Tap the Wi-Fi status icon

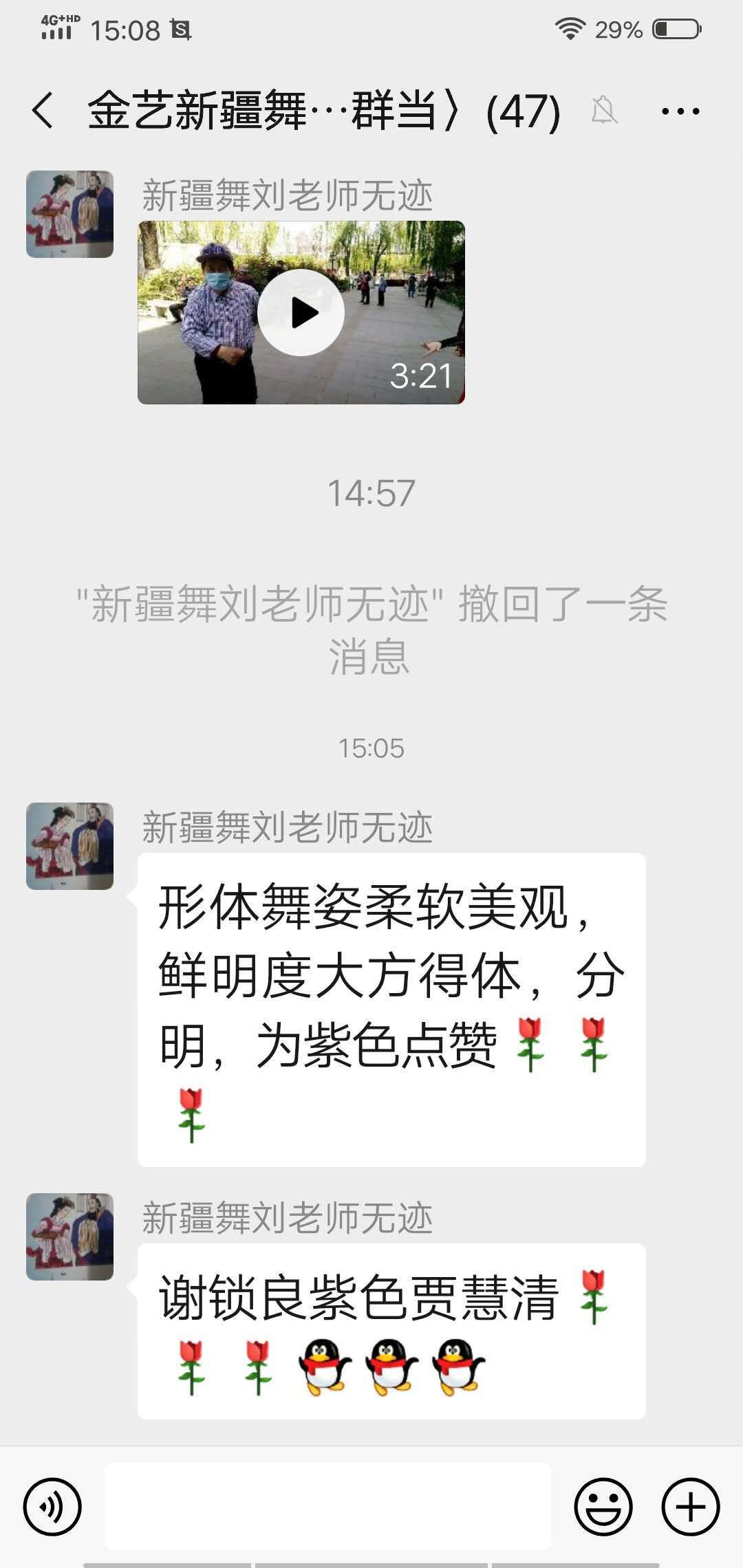(568, 28)
